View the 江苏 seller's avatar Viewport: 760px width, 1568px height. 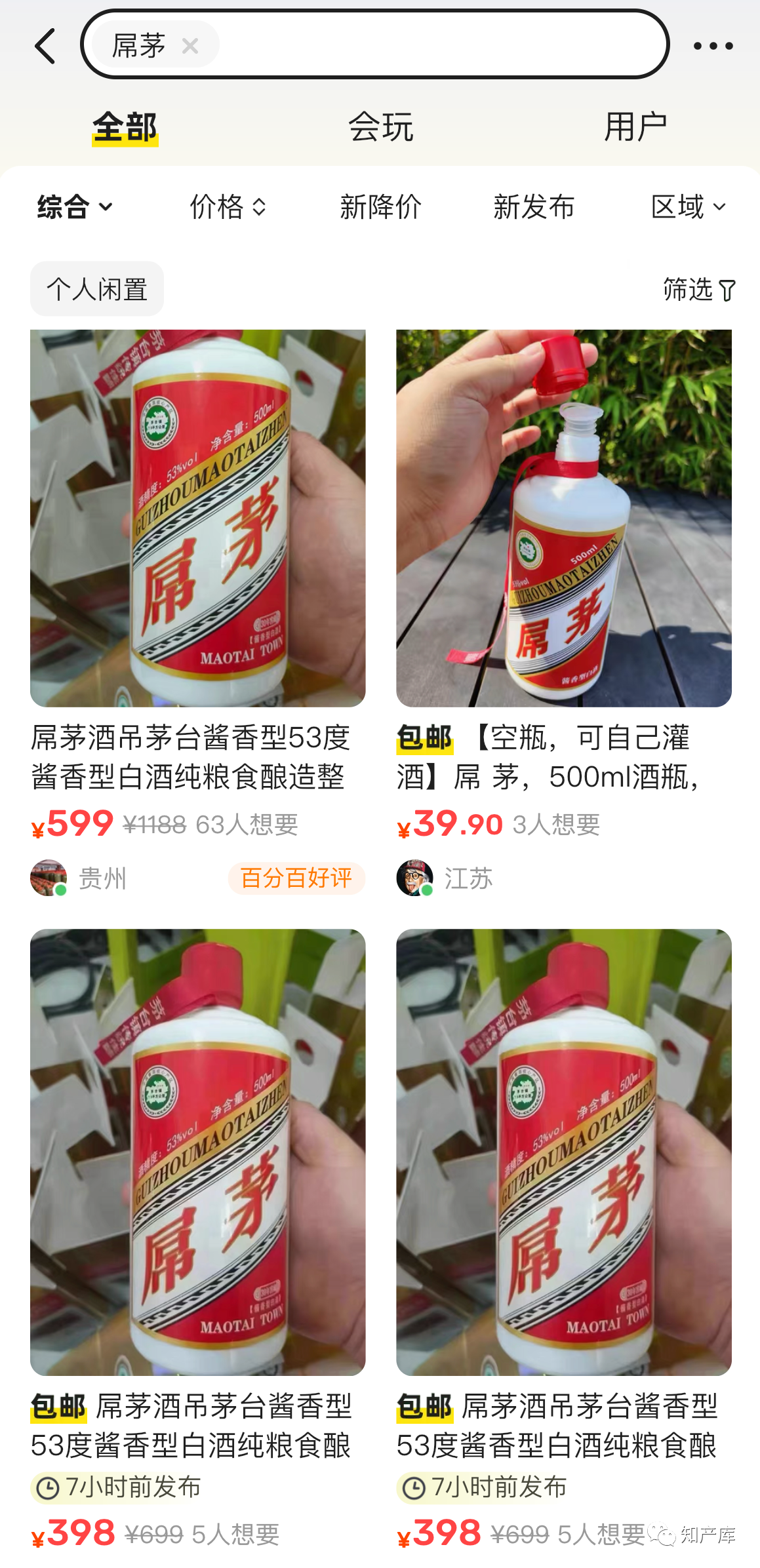(x=414, y=878)
